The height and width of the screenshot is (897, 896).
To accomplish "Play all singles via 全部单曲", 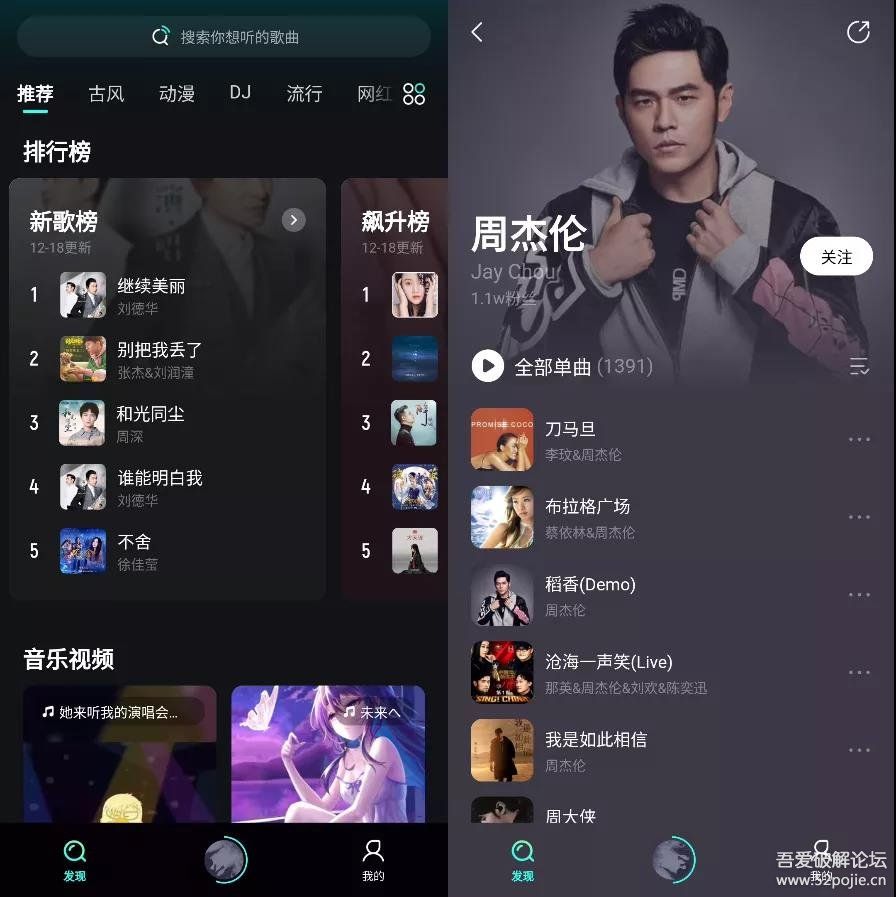I will coord(488,366).
